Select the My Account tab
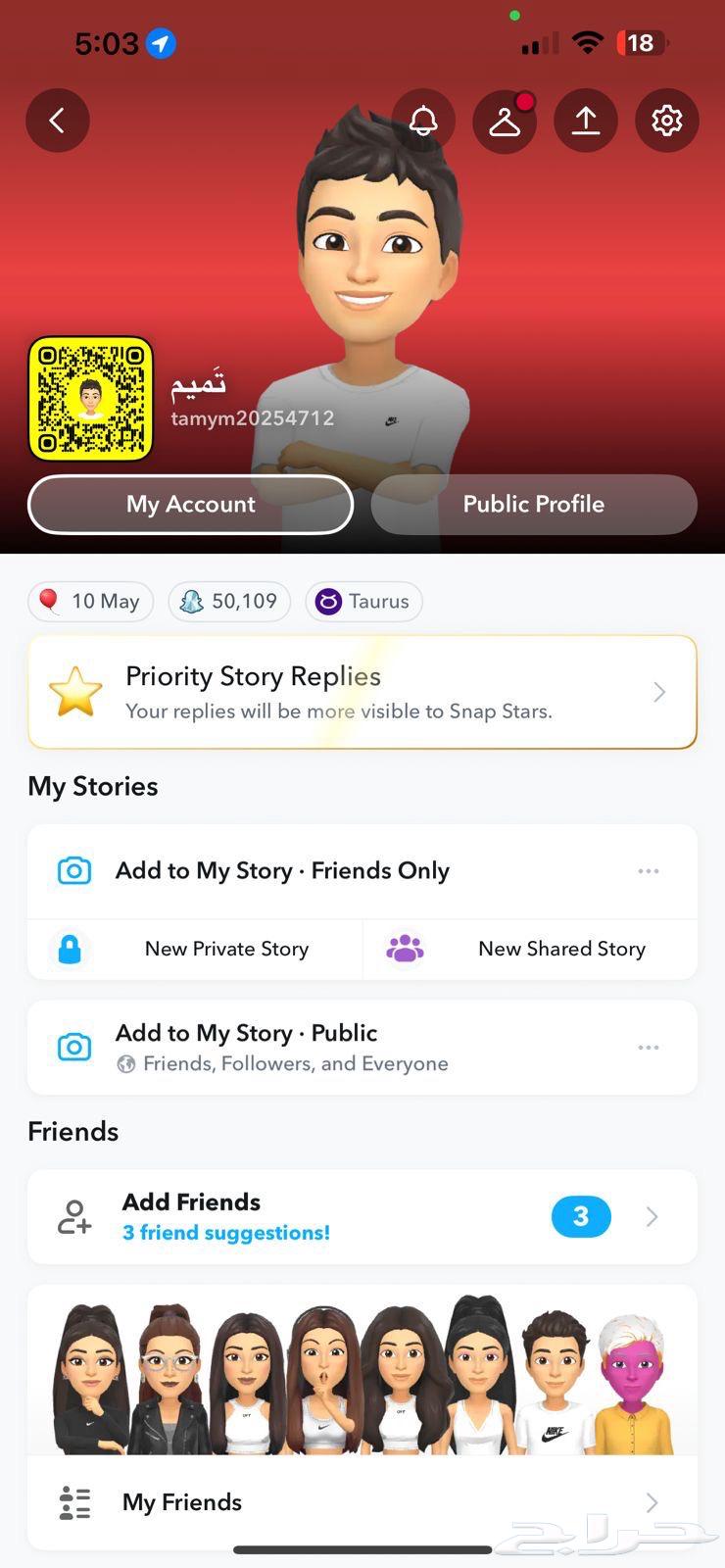This screenshot has width=725, height=1568. coord(190,504)
